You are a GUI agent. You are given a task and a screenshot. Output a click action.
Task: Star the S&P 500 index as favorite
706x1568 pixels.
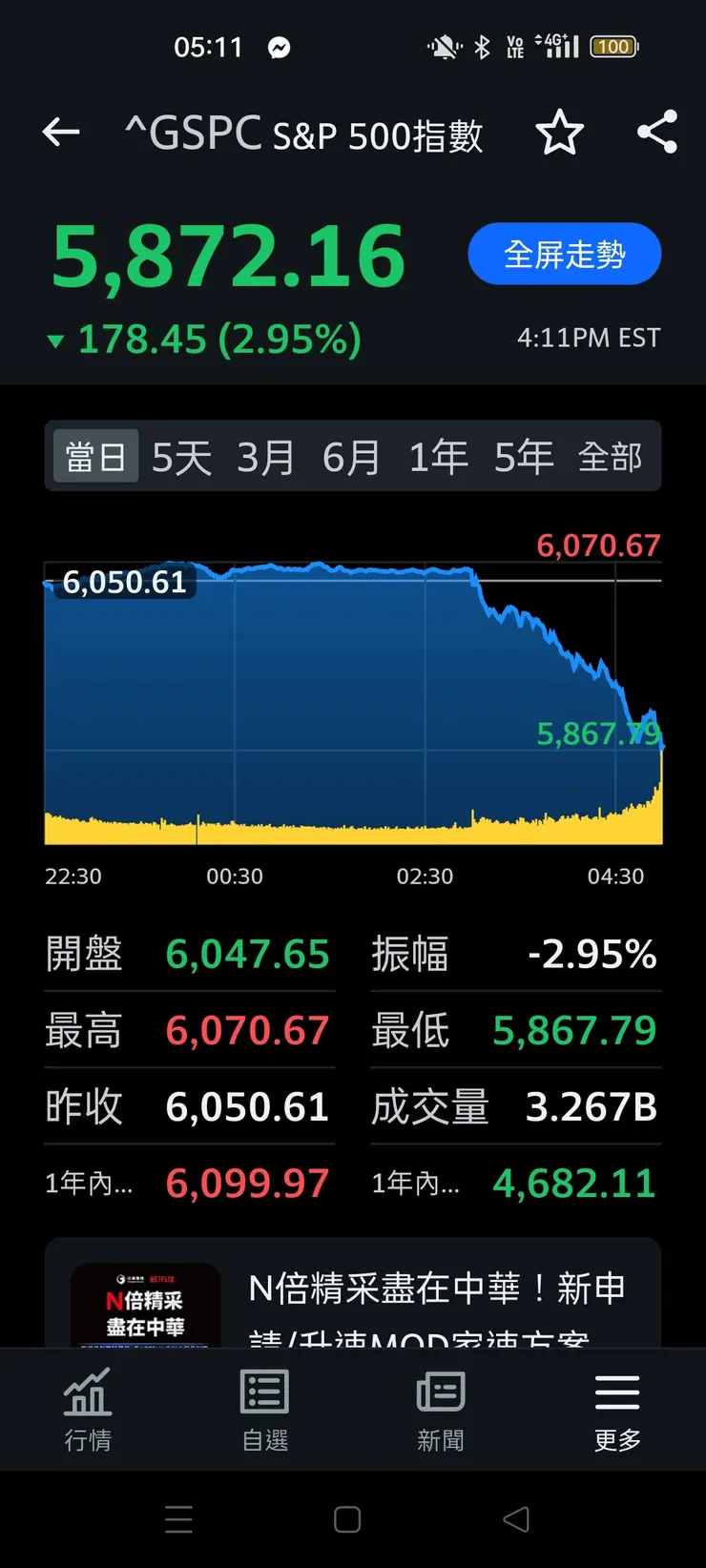(x=561, y=134)
